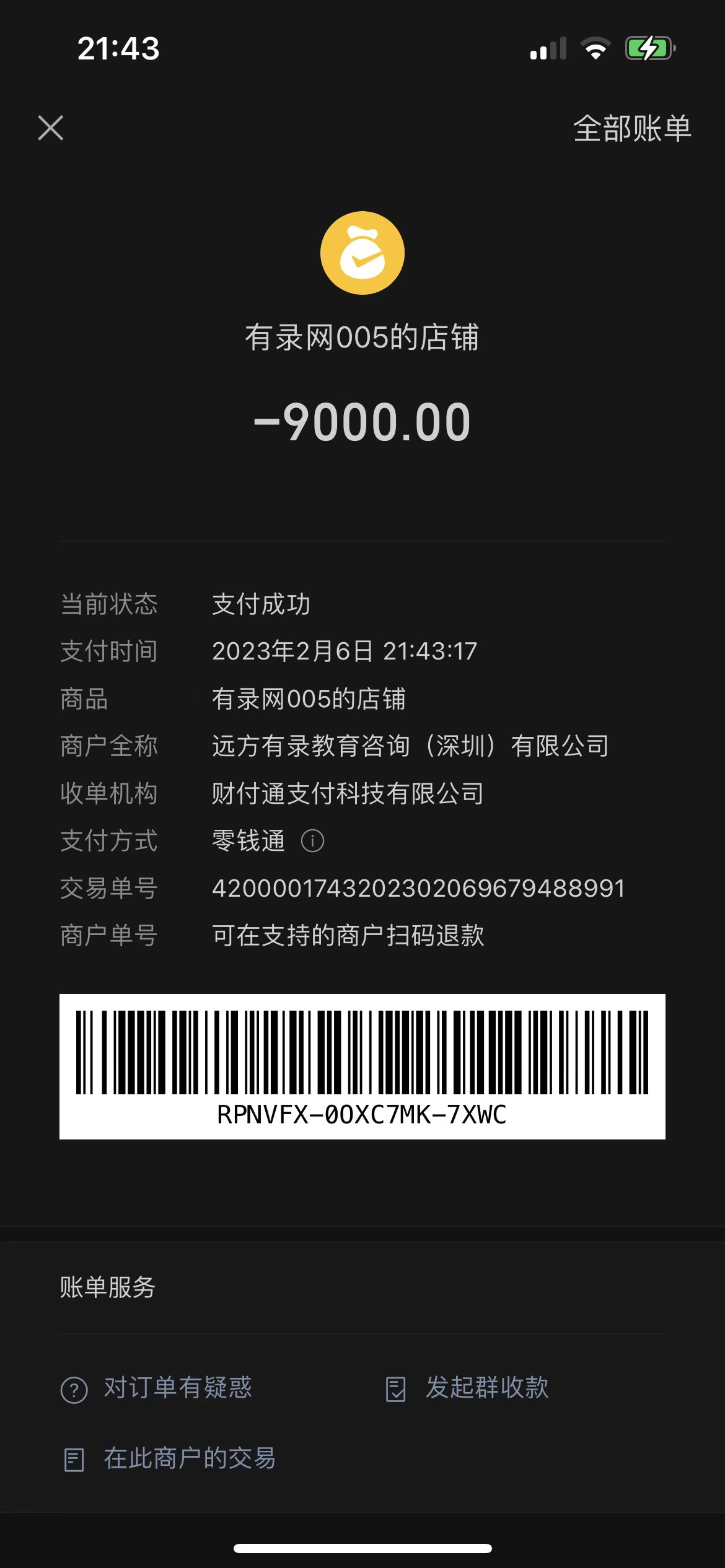This screenshot has height=1568, width=725.
Task: Start 发起群收款 group collection
Action: tap(467, 1388)
